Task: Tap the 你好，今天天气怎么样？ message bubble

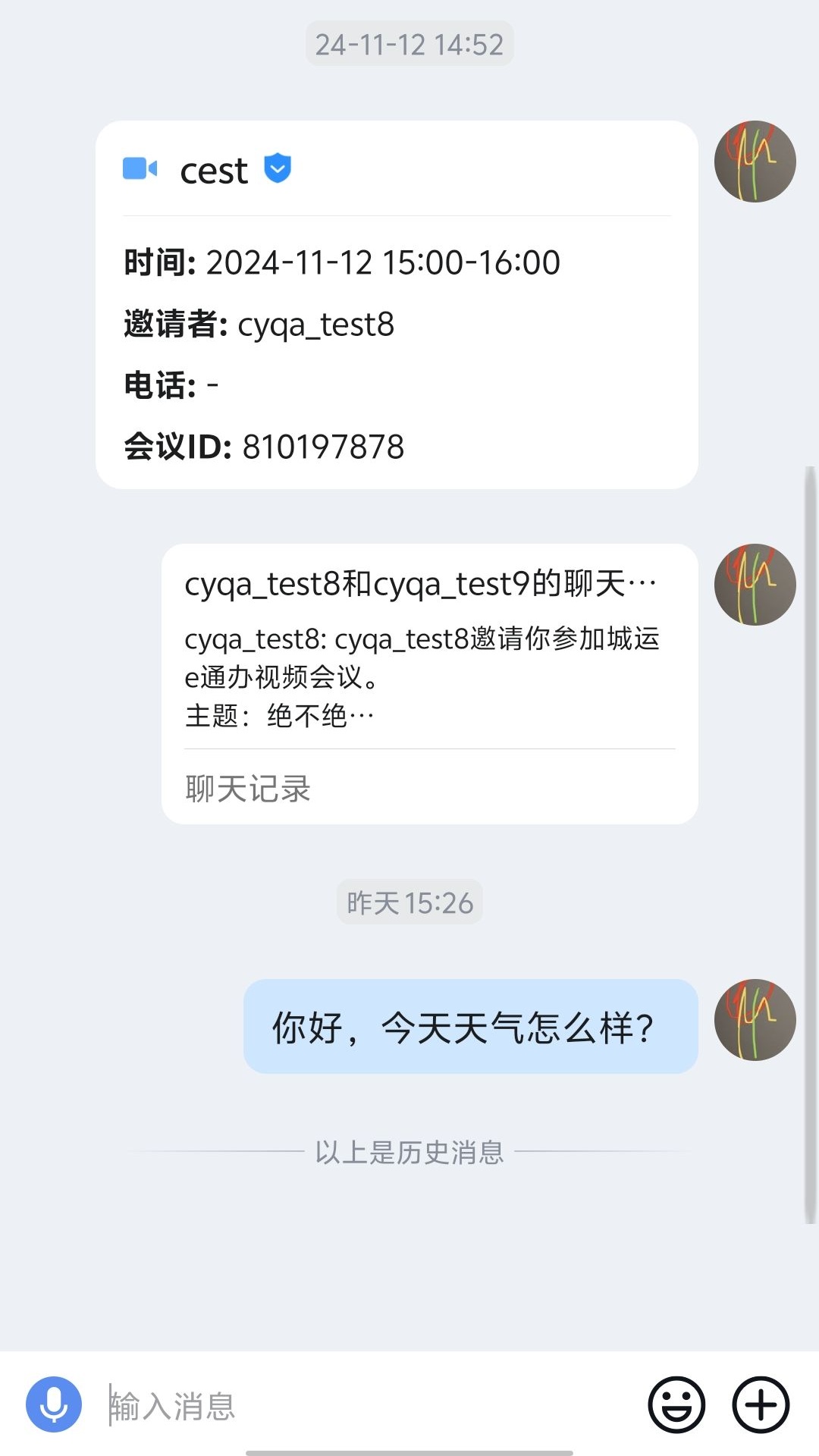Action: pos(470,1027)
